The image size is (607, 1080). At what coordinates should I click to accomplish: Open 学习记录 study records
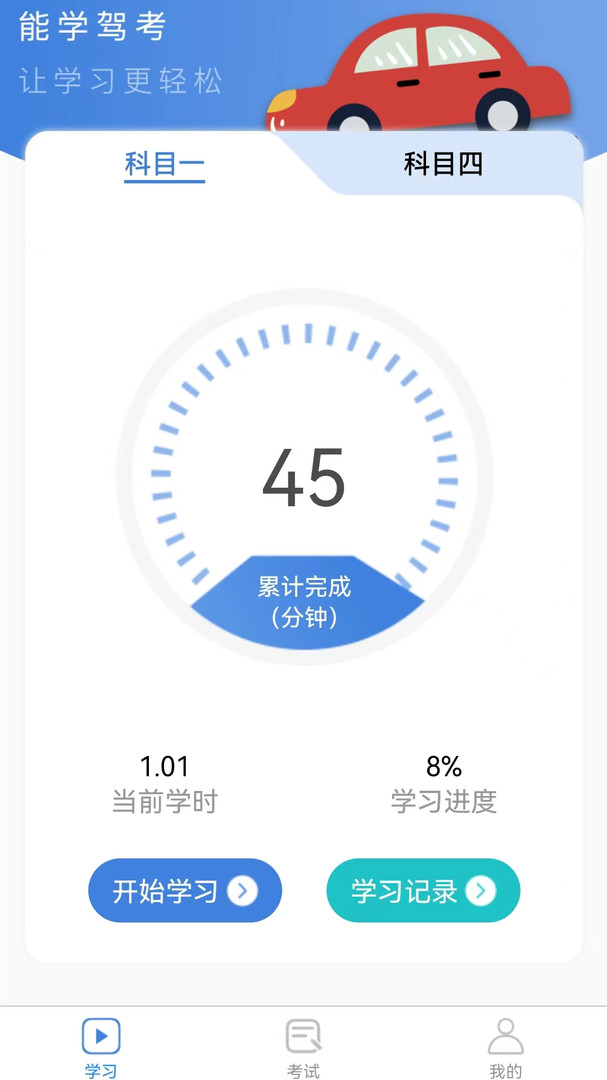(x=423, y=890)
